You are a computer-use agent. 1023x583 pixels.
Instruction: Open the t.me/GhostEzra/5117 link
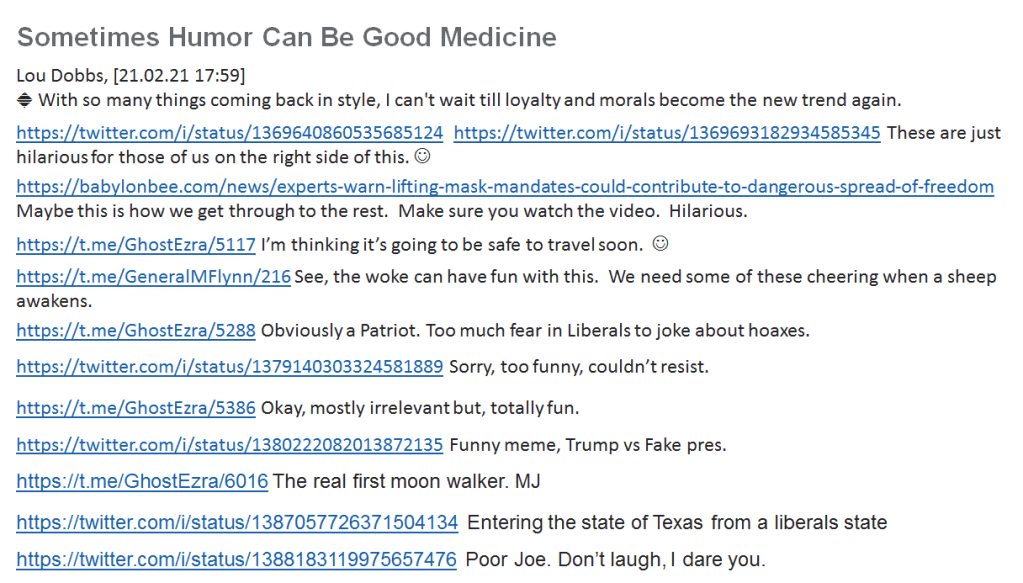tap(136, 244)
